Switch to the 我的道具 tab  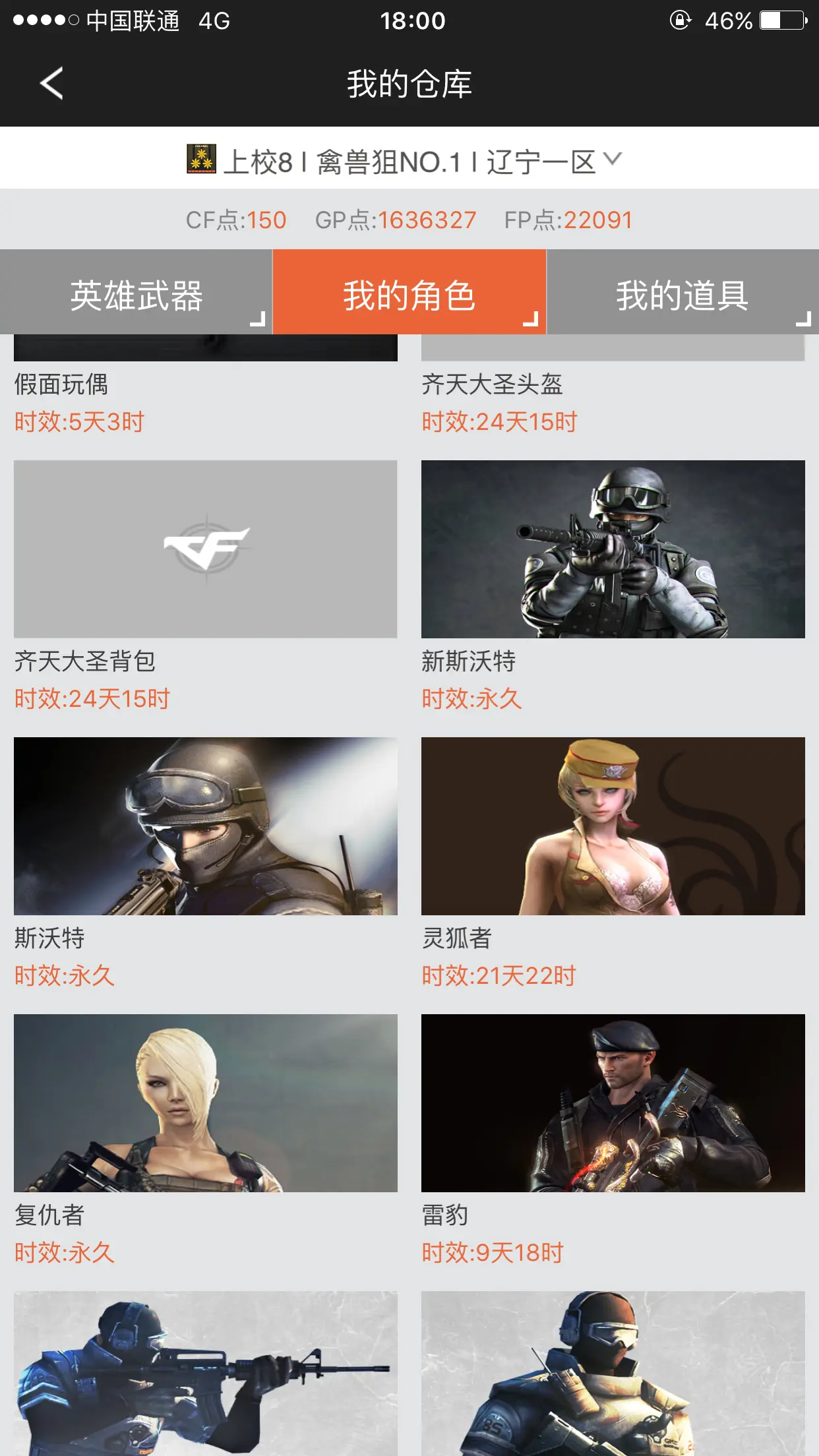(682, 293)
